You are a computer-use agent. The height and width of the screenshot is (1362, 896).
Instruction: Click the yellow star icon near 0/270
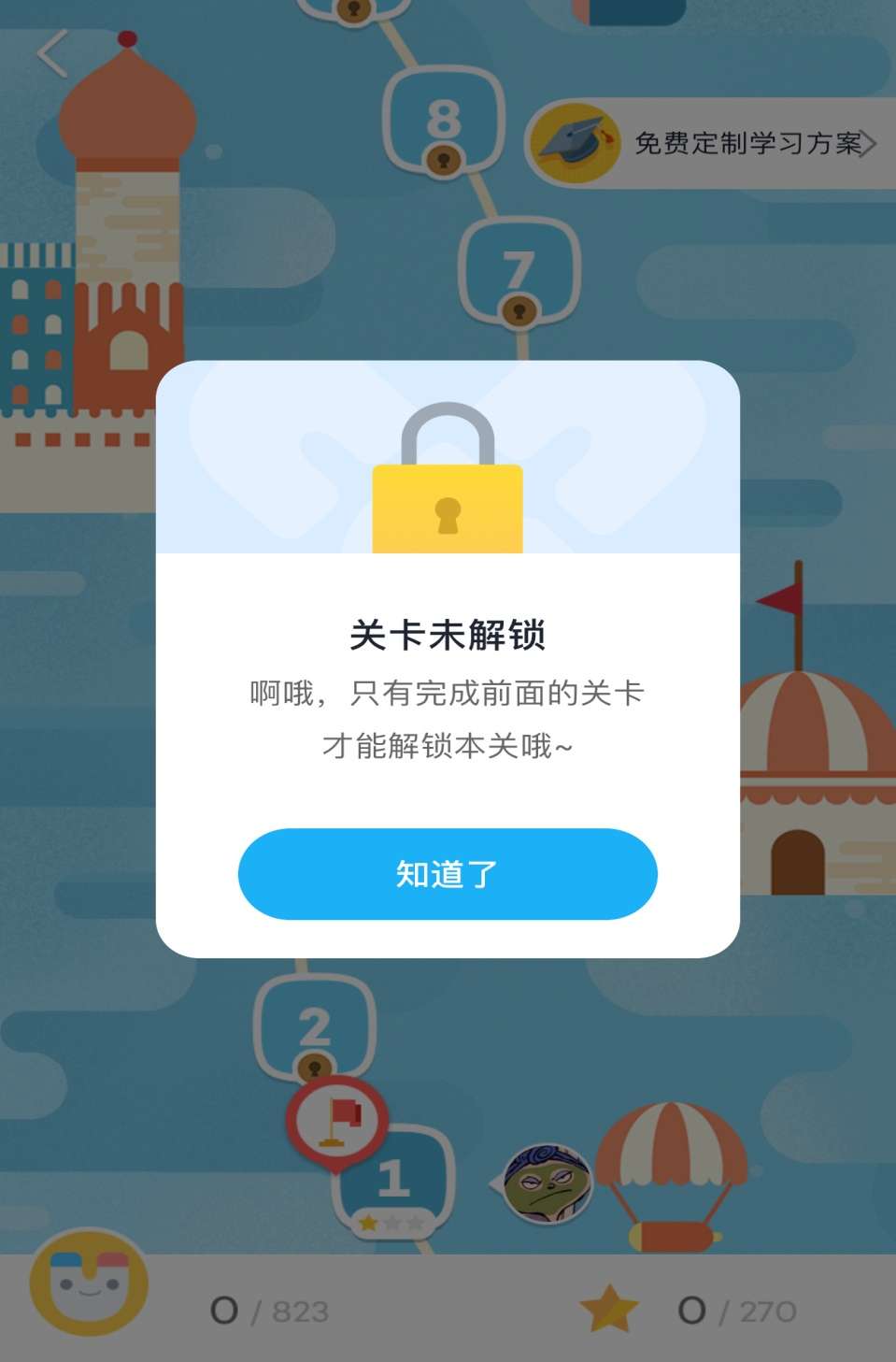(609, 1311)
